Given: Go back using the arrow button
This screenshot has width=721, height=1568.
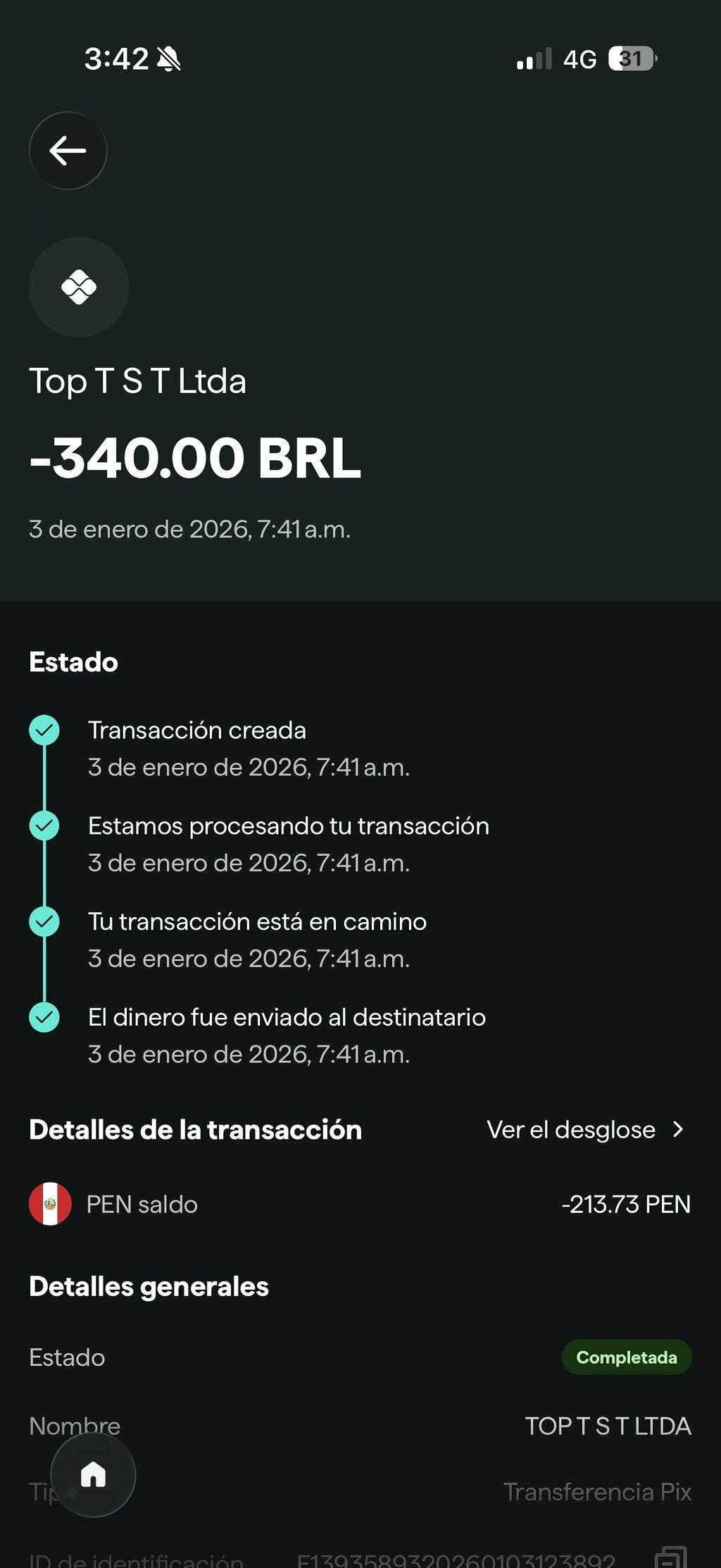Looking at the screenshot, I should tap(68, 151).
